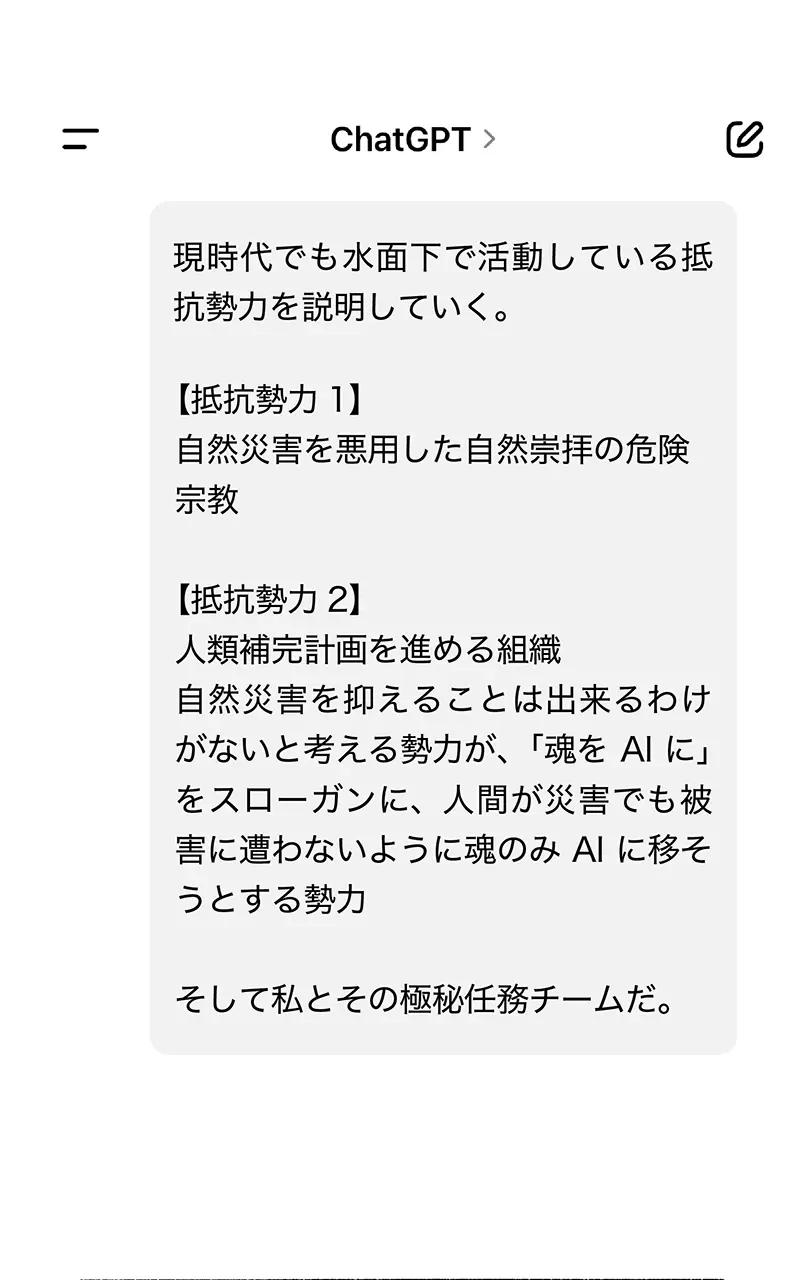Open the ChatGPT model selector
The height and width of the screenshot is (1280, 800).
pyautogui.click(x=412, y=140)
